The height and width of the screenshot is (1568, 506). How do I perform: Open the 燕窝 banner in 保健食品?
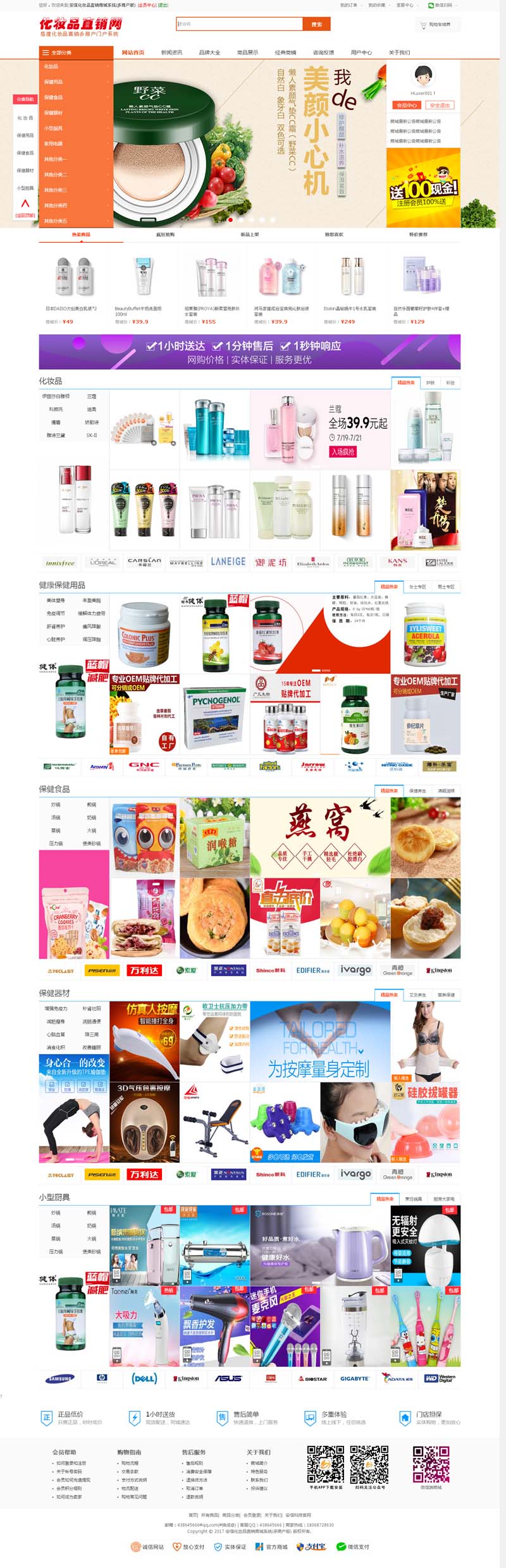[319, 836]
